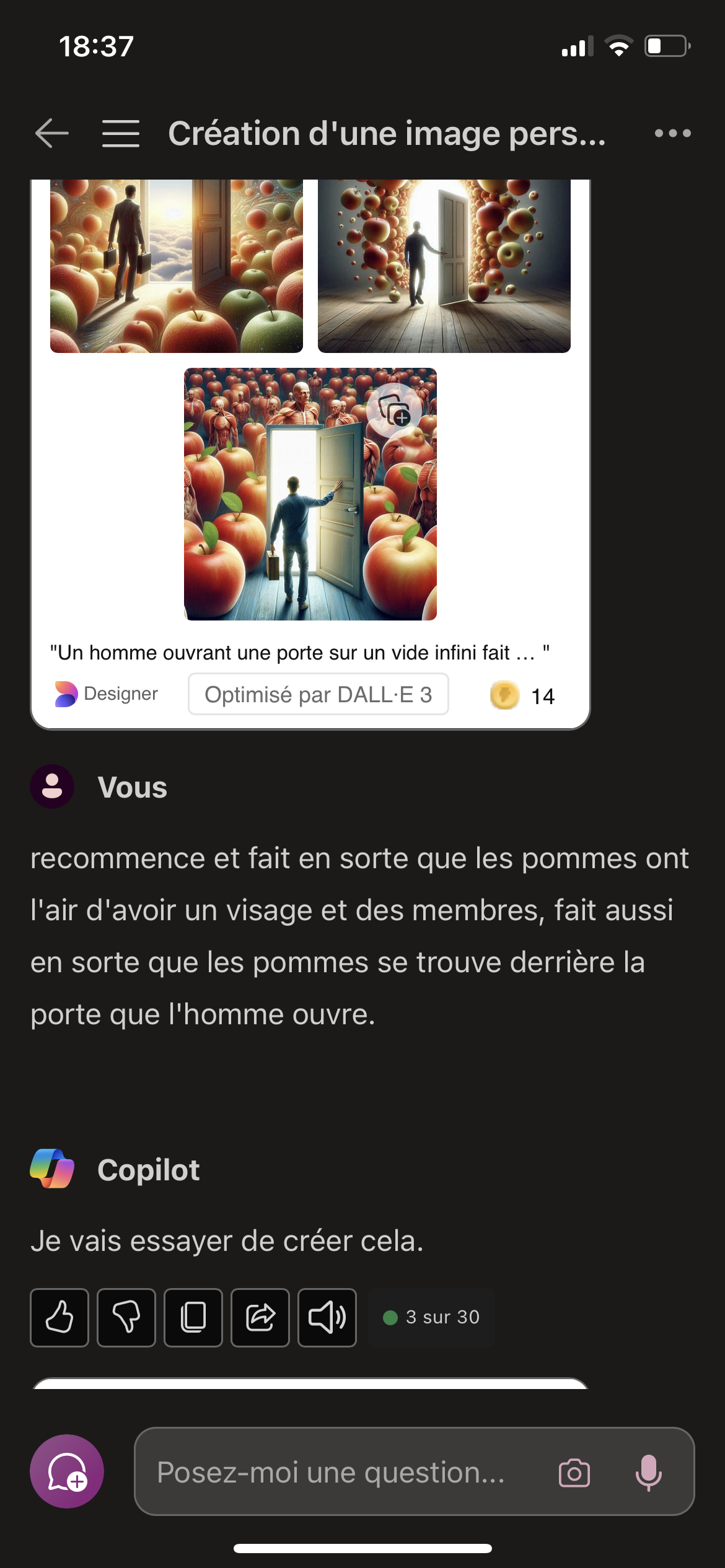Start voice input with the microphone

click(649, 1473)
